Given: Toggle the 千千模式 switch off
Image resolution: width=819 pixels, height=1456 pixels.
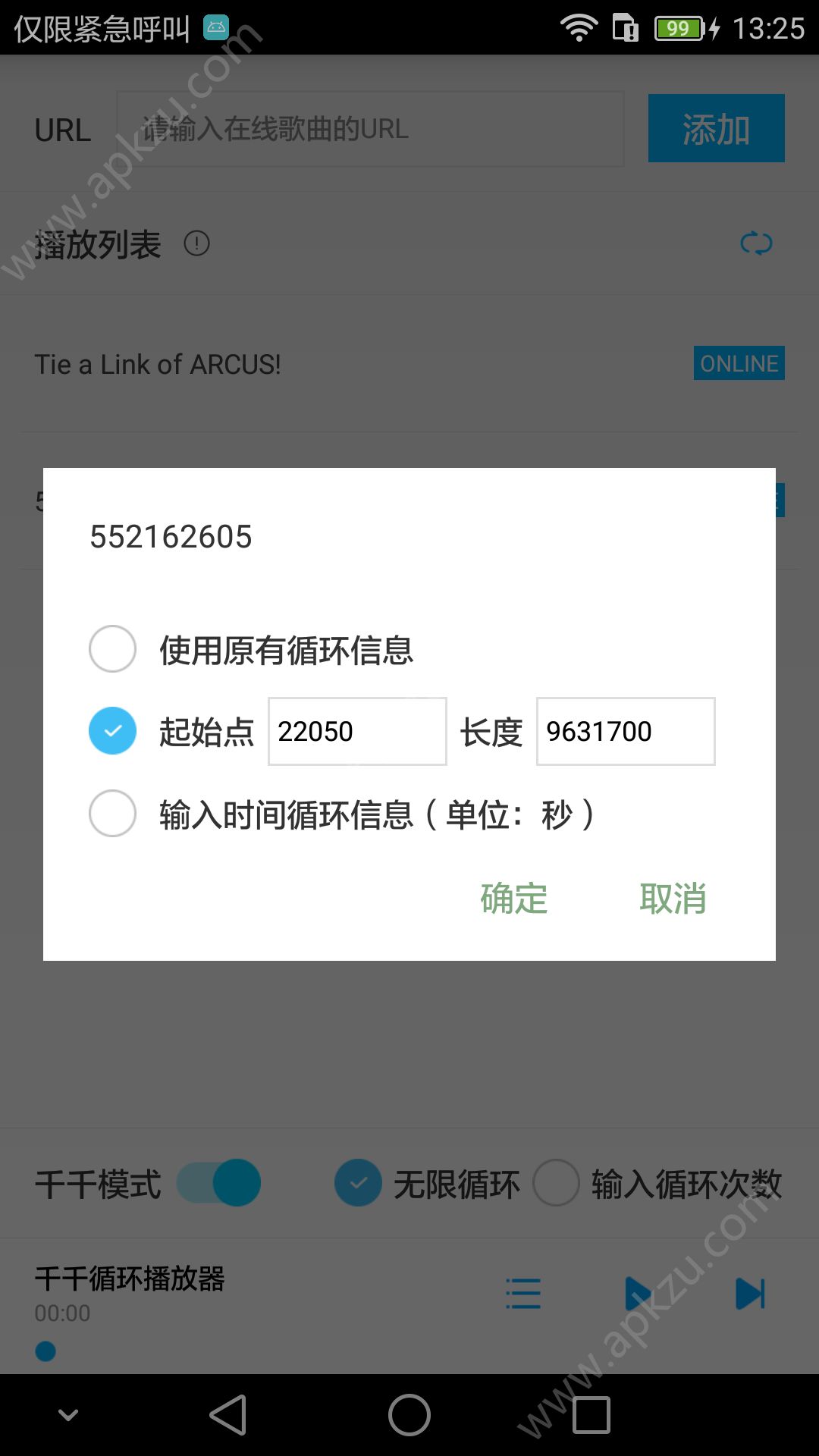Looking at the screenshot, I should (x=218, y=1183).
